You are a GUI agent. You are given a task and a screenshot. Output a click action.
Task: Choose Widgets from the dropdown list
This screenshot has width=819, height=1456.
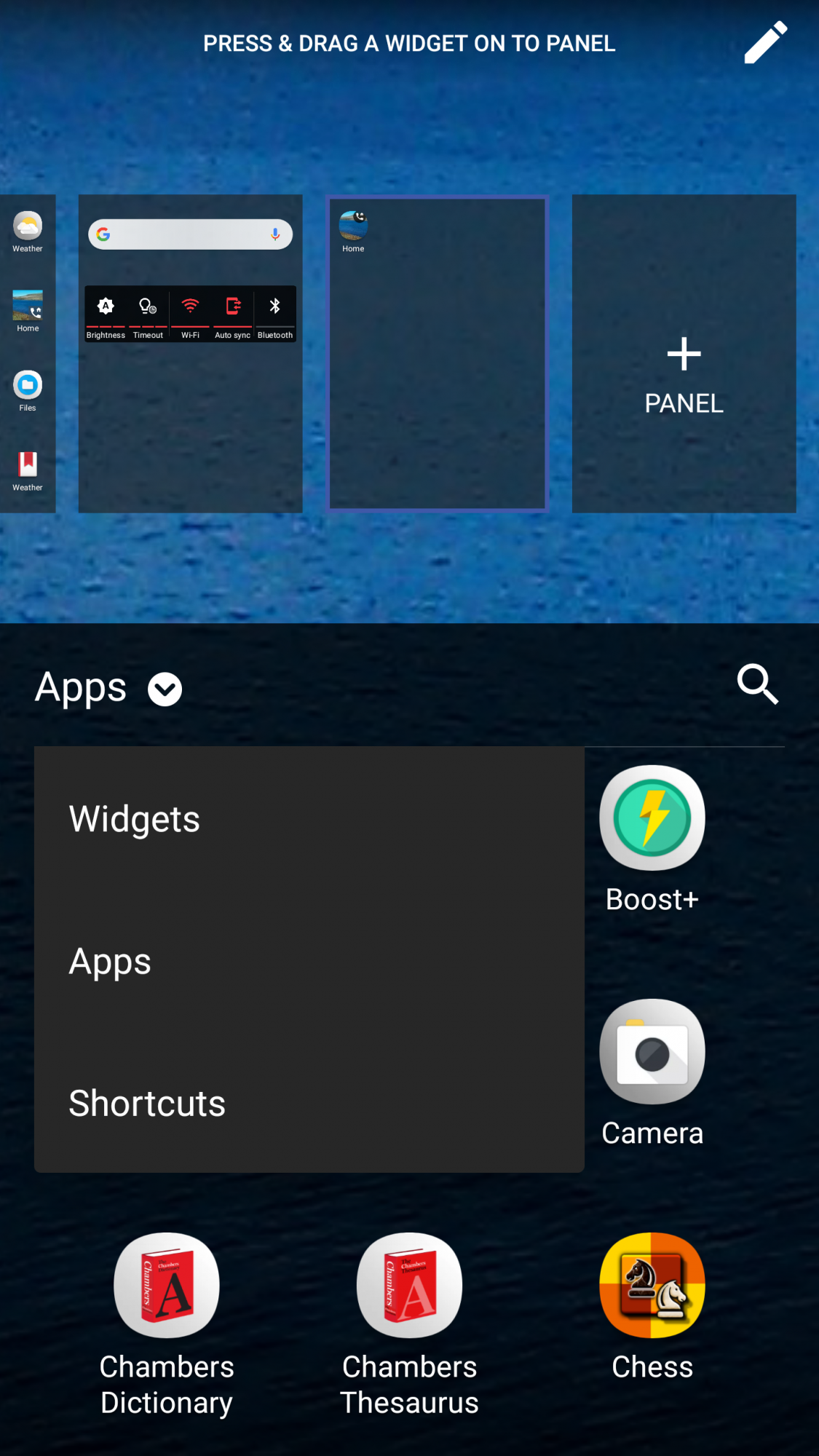coord(135,818)
